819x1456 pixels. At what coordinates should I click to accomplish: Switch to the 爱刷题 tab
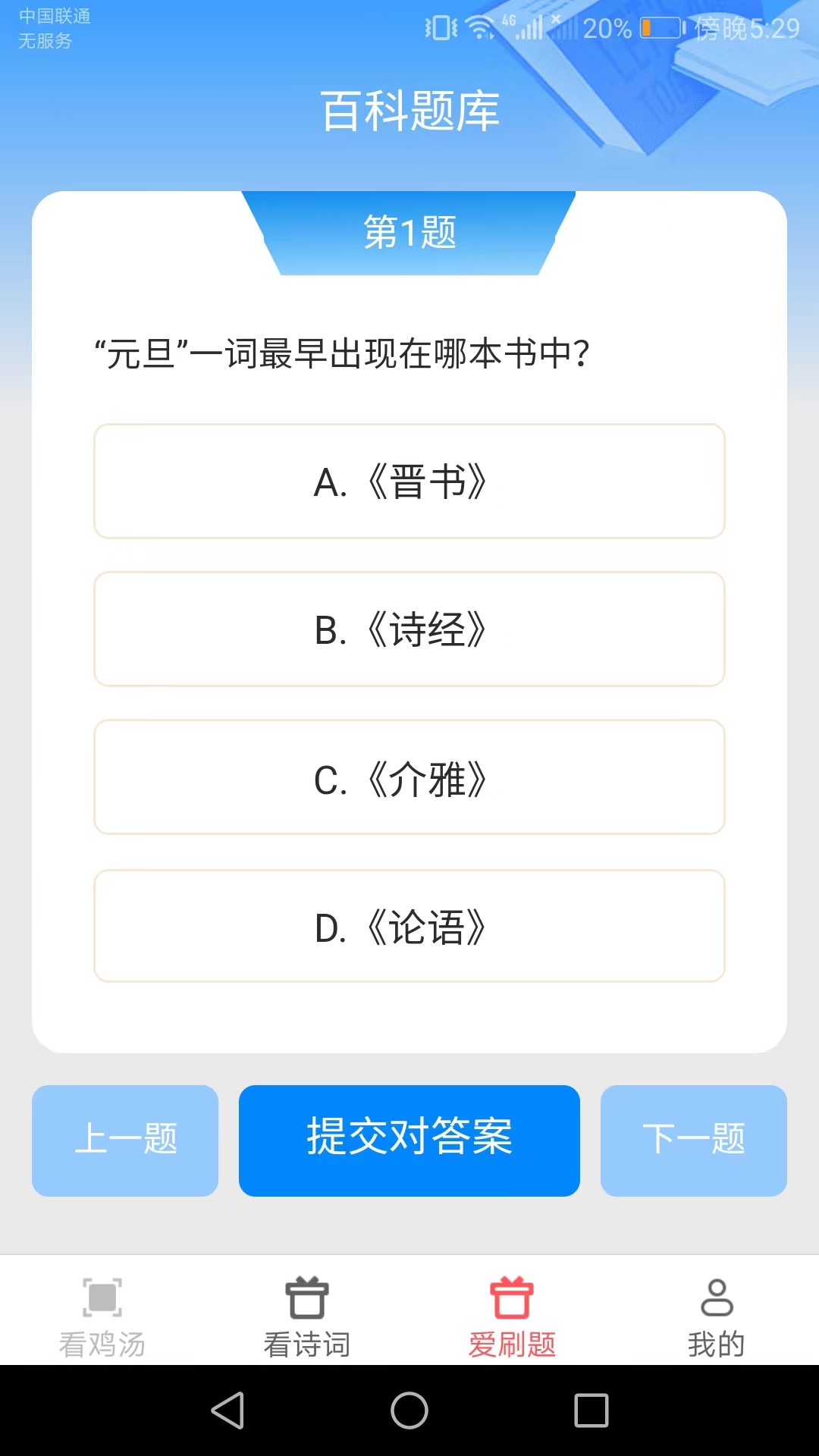(512, 1318)
